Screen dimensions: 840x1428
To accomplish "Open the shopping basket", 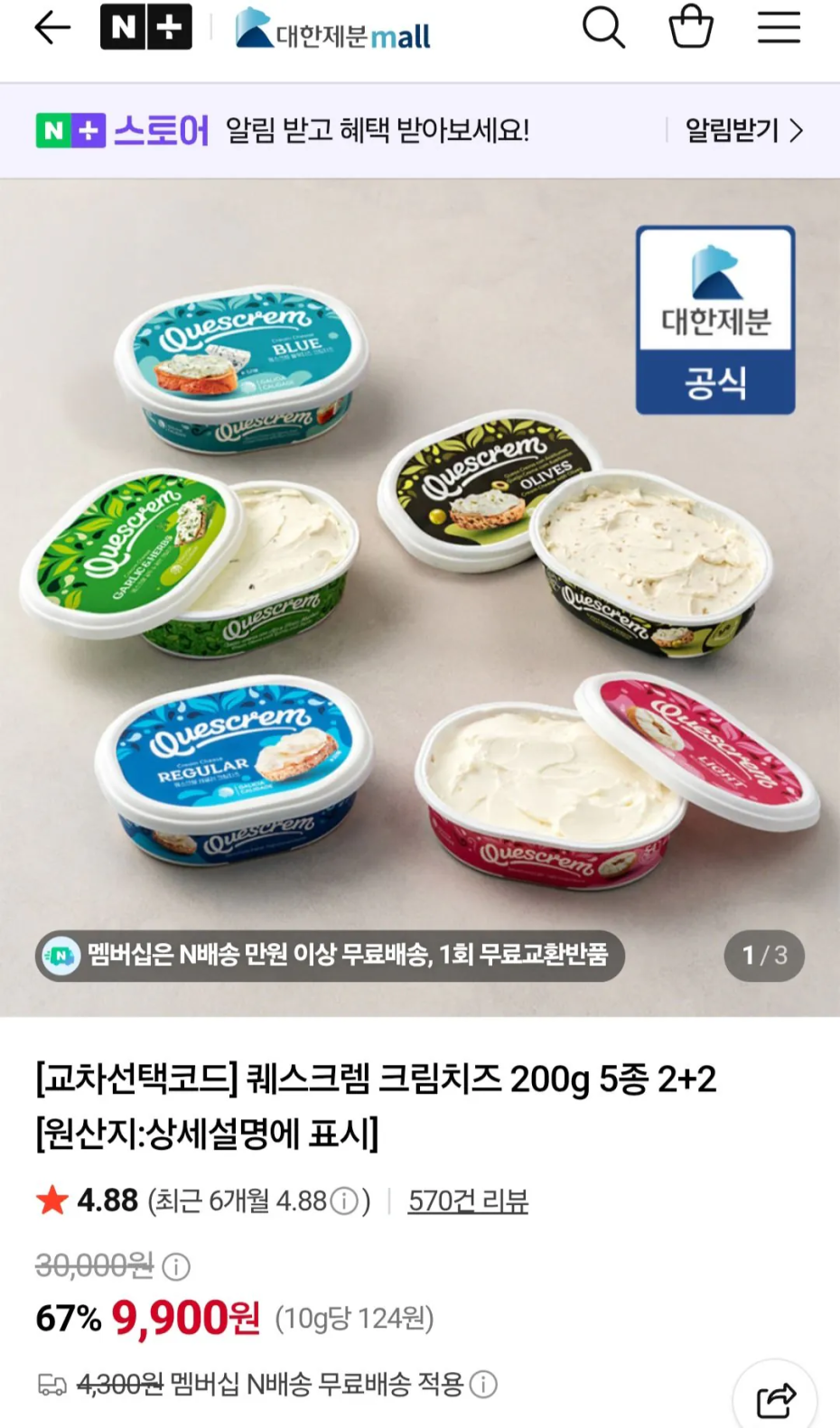I will click(691, 26).
